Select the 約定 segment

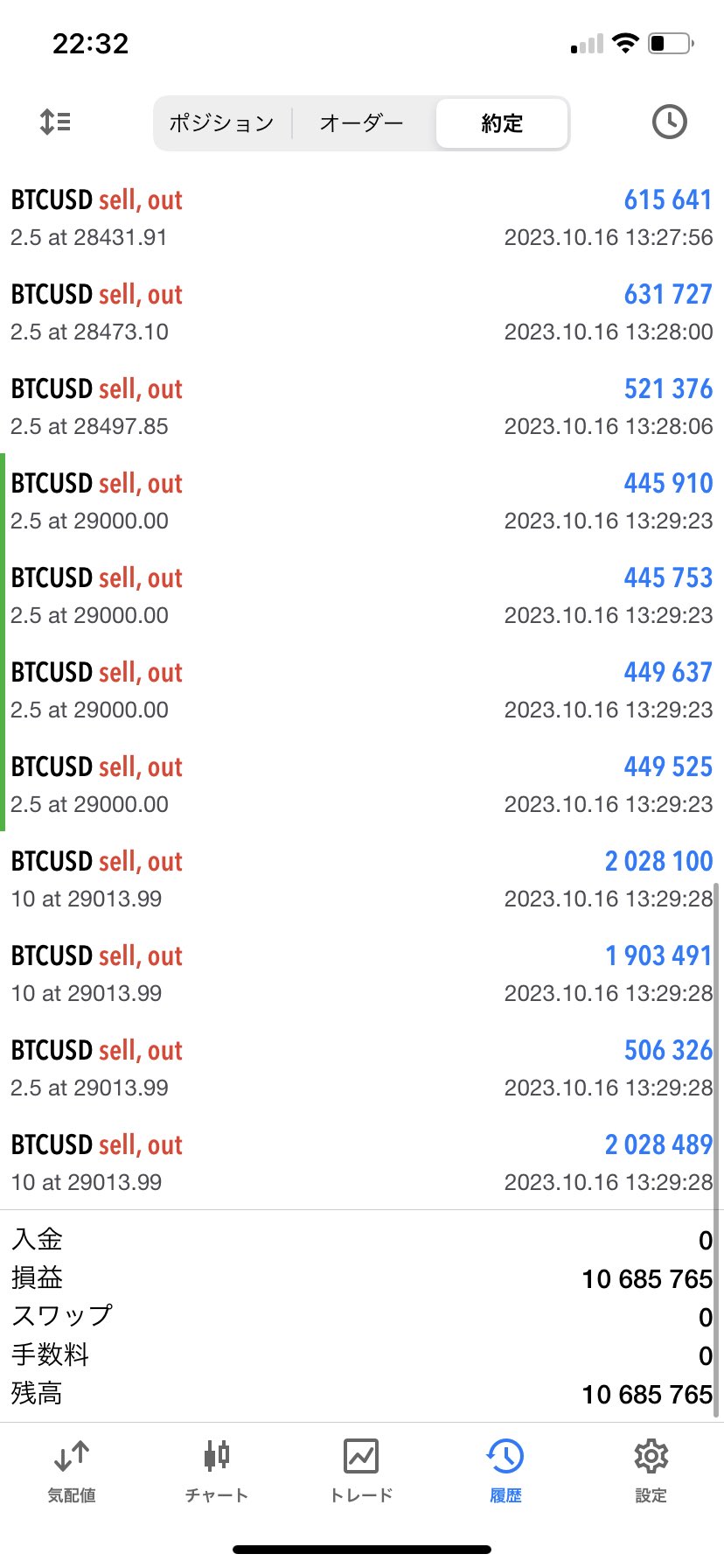(x=502, y=123)
